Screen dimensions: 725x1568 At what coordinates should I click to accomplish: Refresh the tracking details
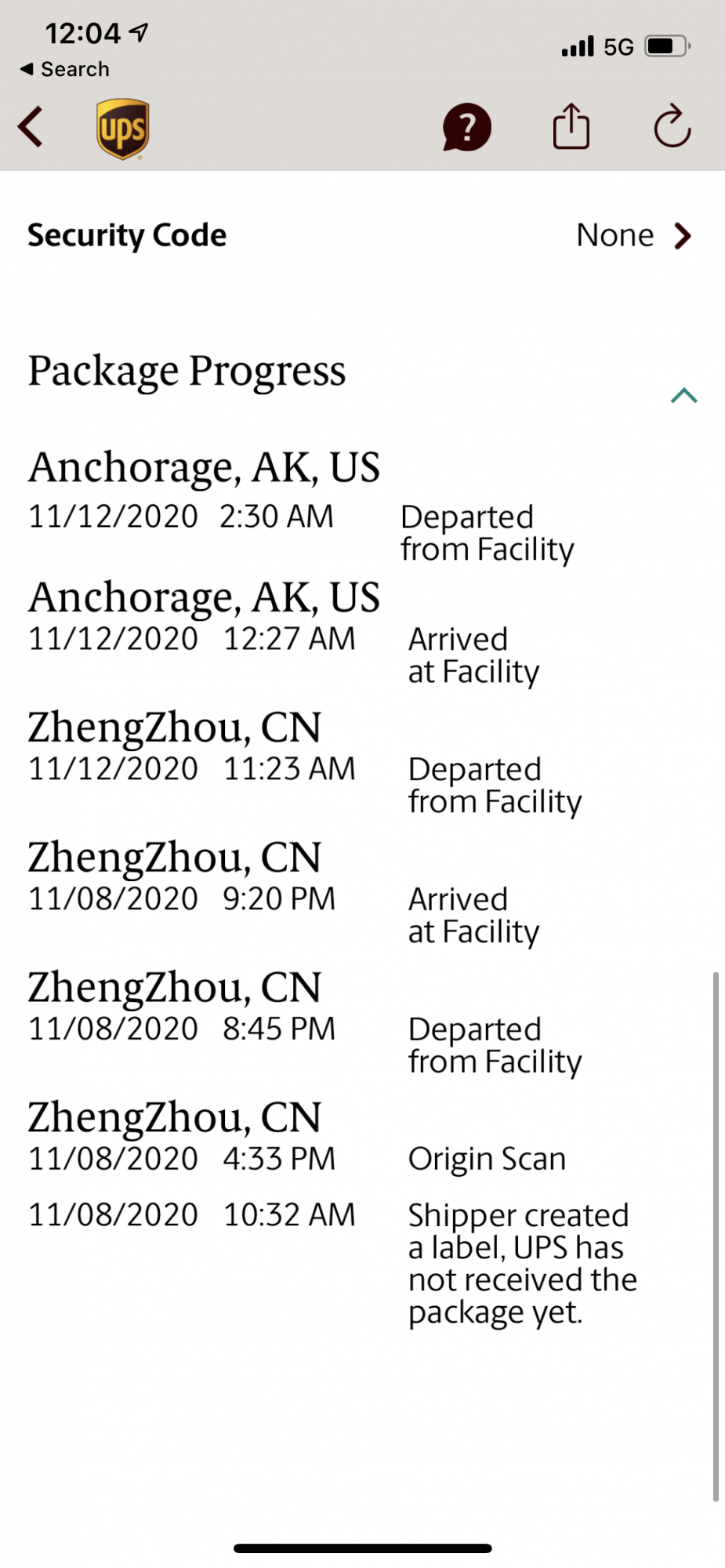click(x=672, y=127)
